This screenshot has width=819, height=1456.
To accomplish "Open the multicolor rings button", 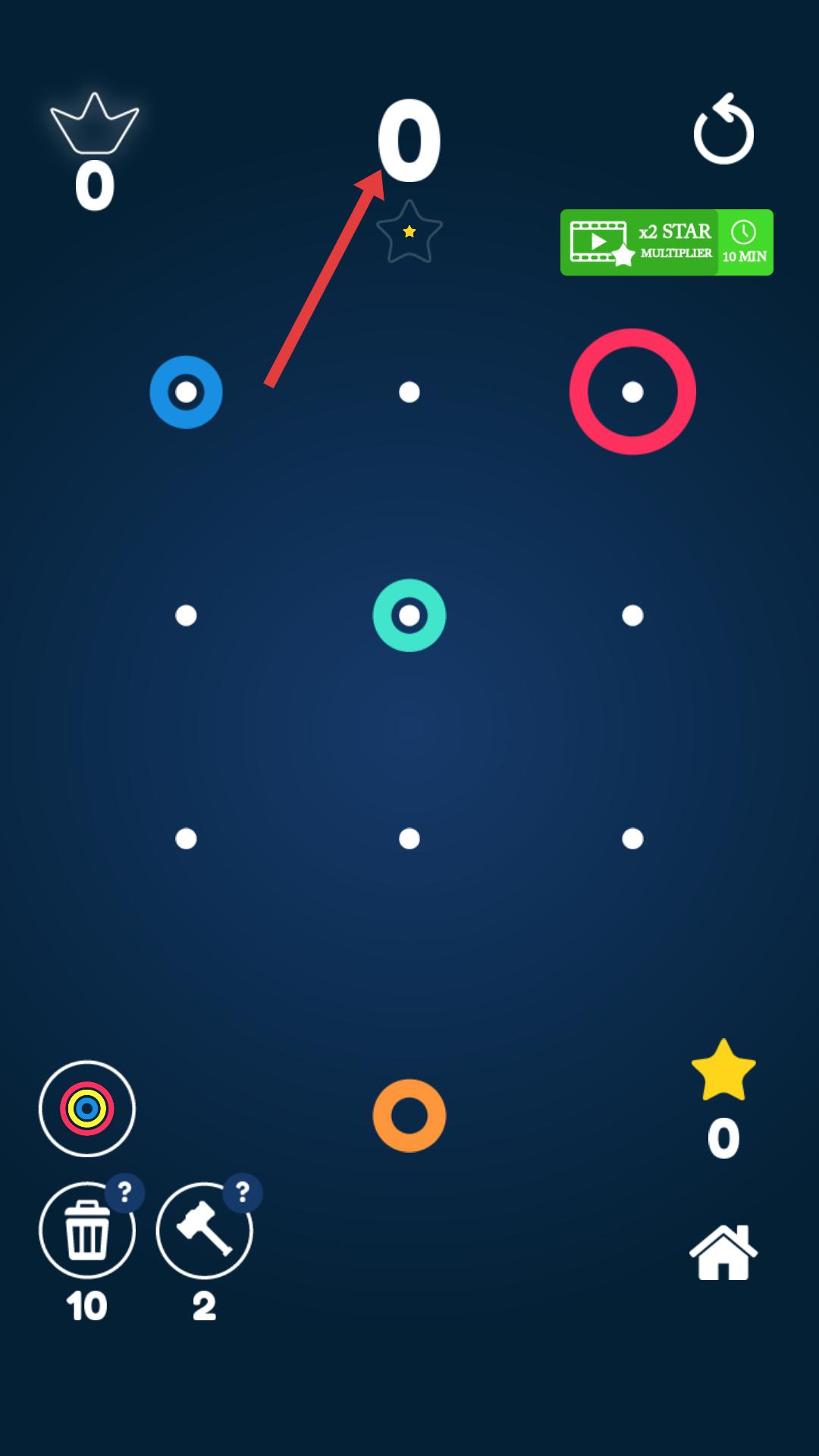I will (x=87, y=1109).
